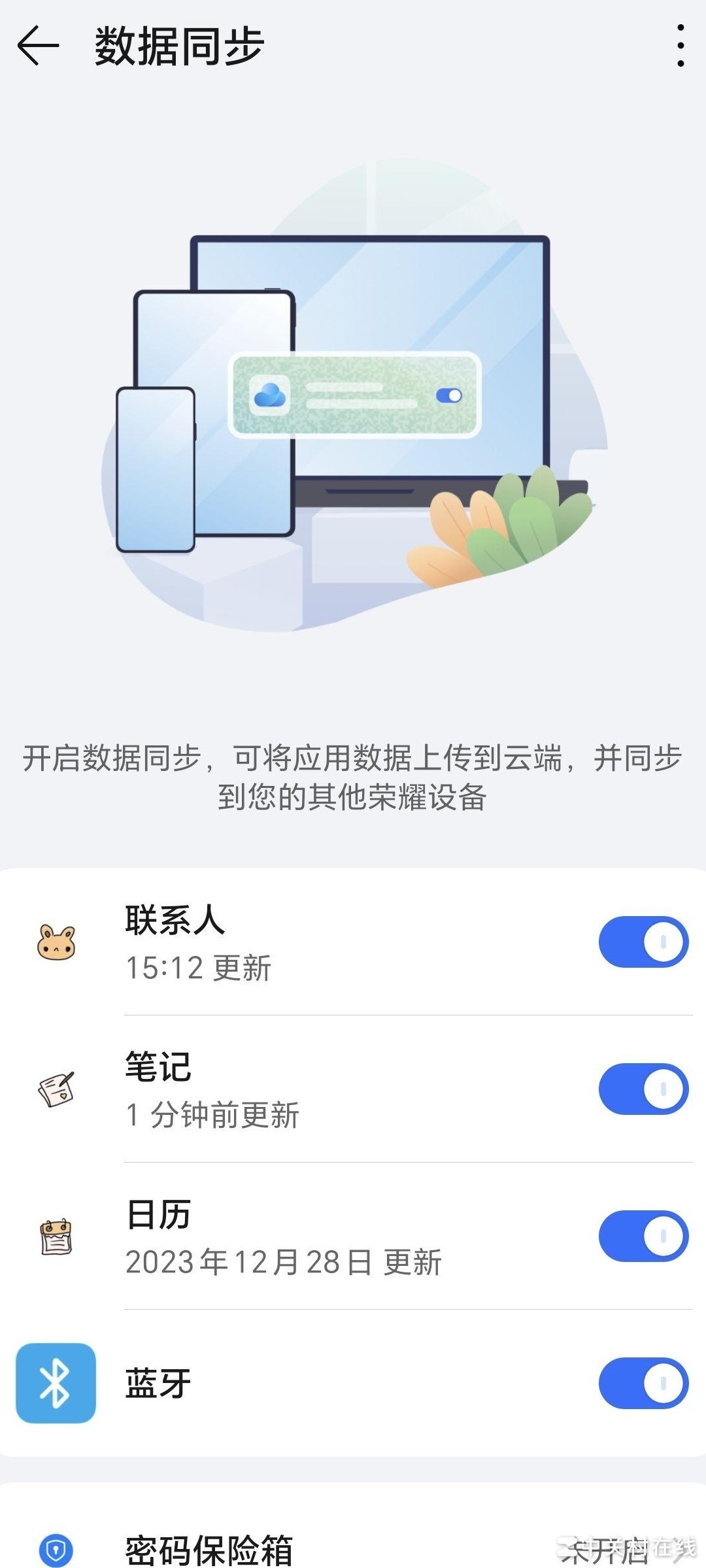
Task: Toggle 日历 sync off
Action: [643, 1236]
